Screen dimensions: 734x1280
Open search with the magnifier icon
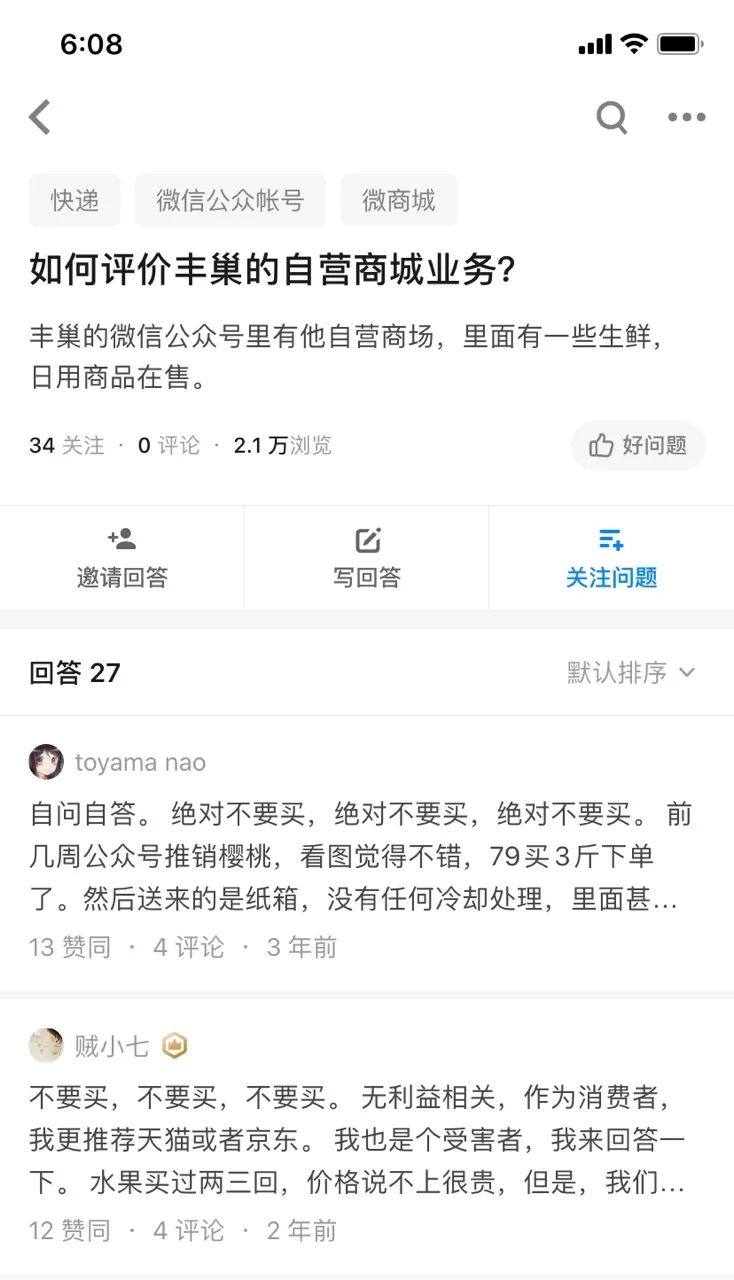click(612, 117)
